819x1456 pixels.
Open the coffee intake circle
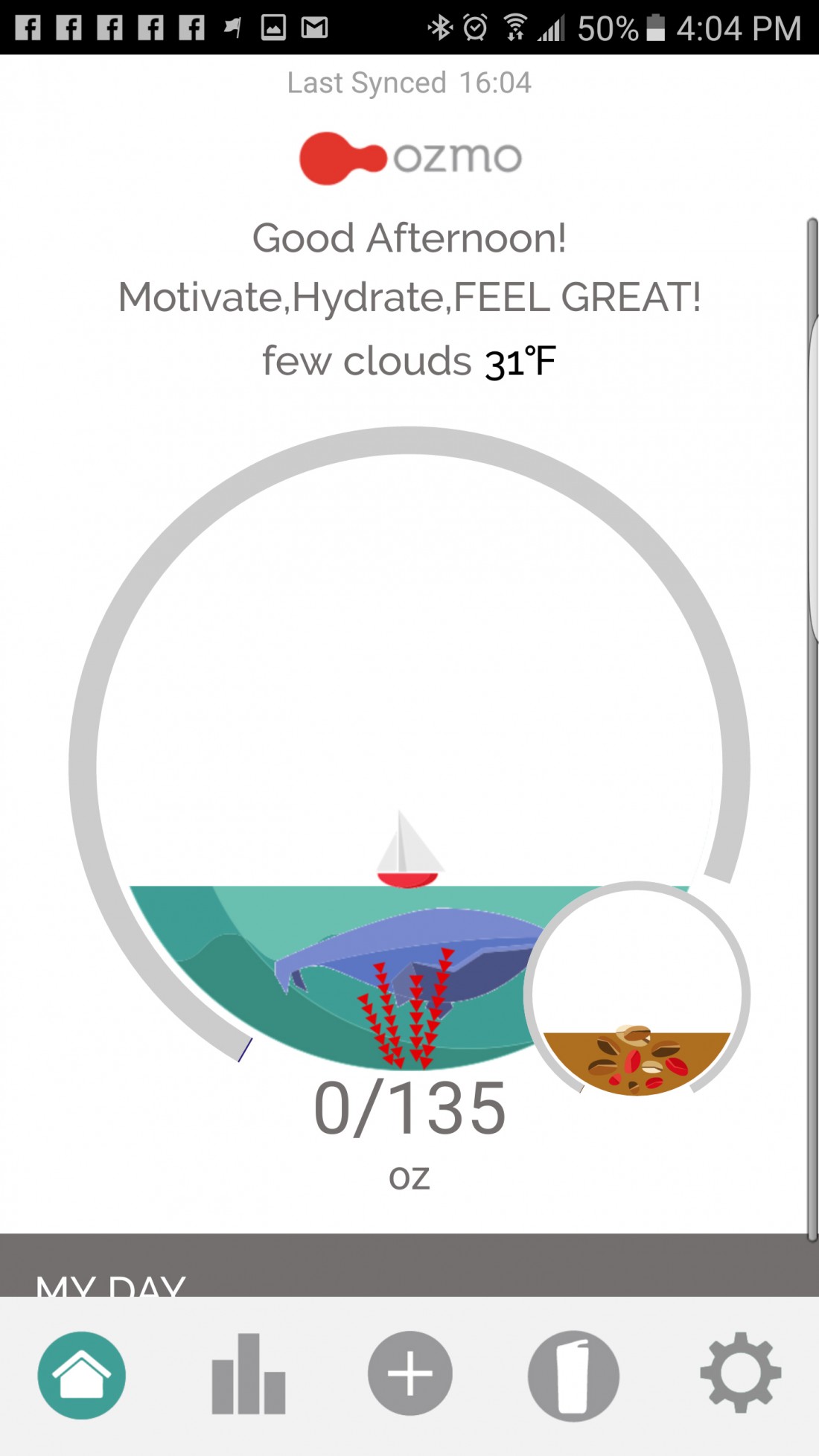pos(637,994)
